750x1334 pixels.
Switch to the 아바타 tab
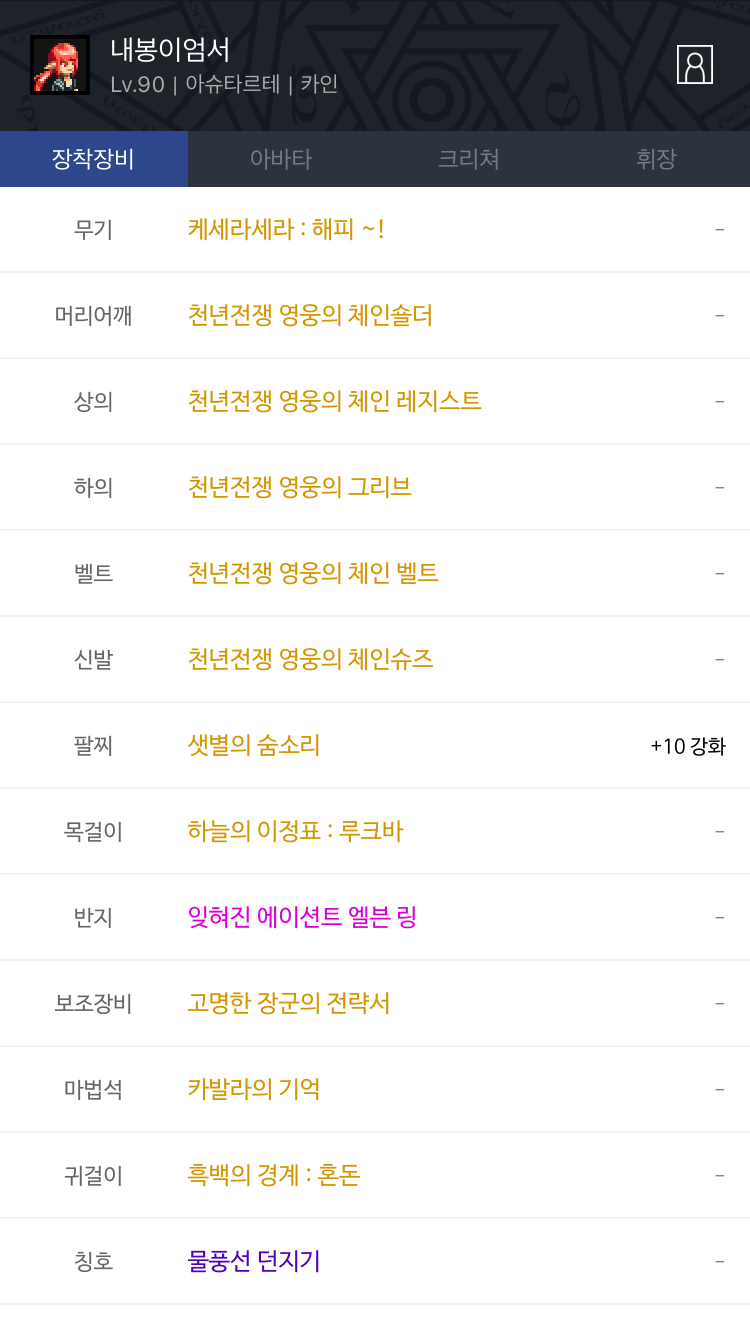pyautogui.click(x=281, y=159)
